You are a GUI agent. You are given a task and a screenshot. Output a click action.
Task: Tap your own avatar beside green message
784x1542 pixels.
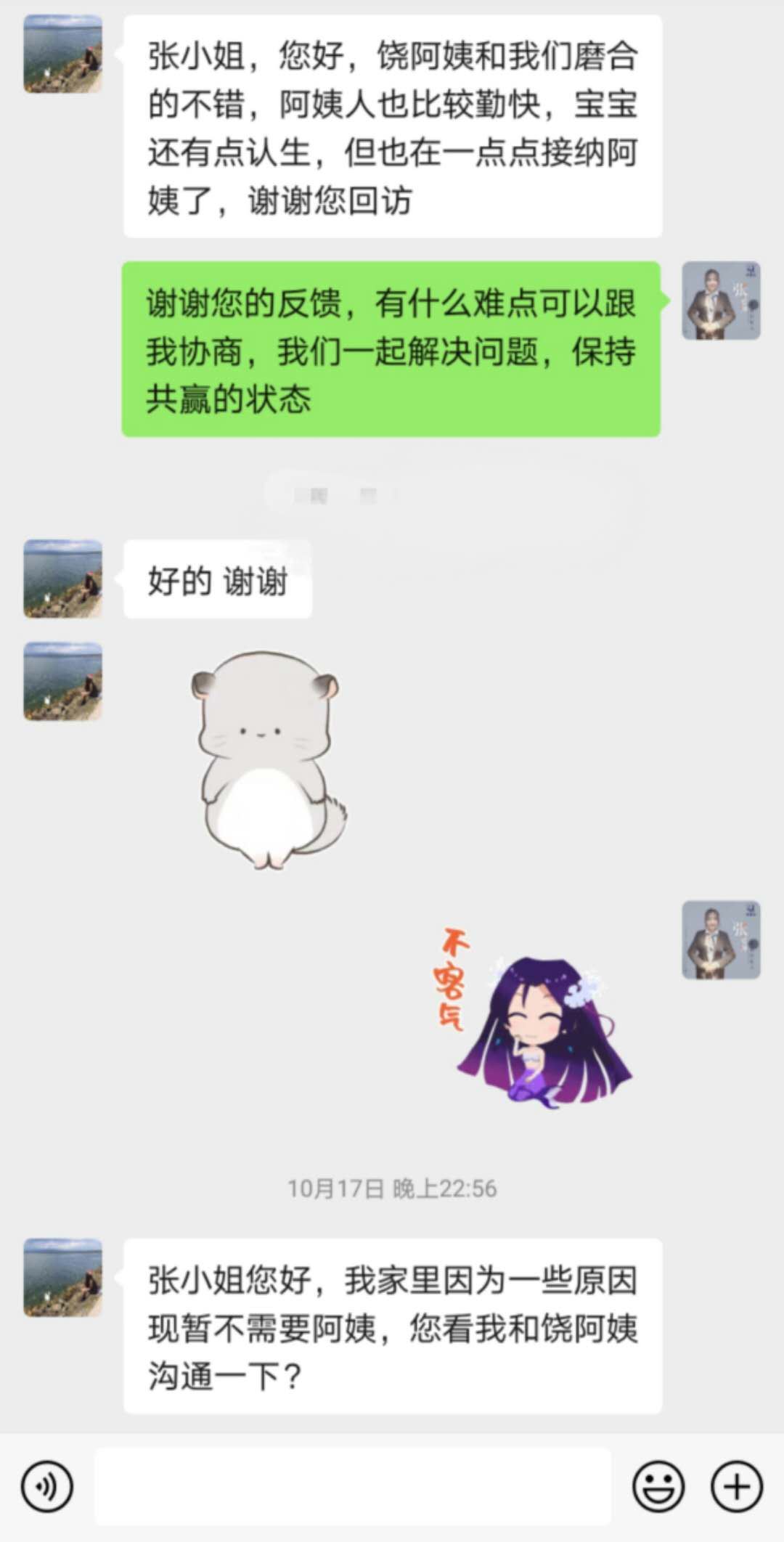(721, 301)
